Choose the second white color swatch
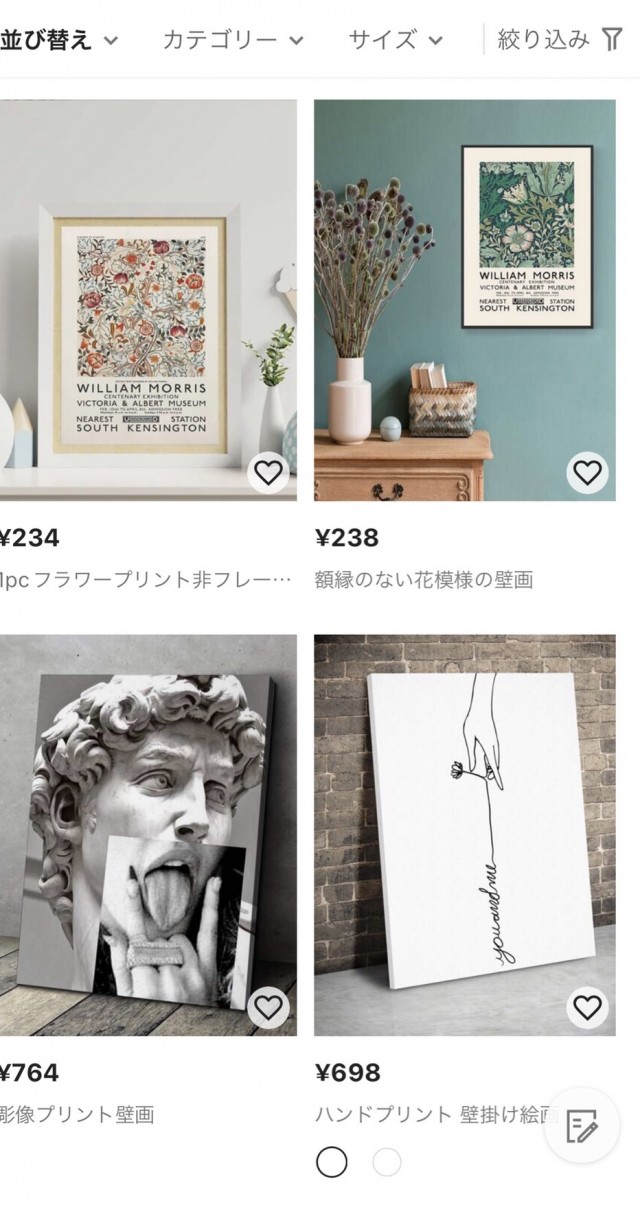Viewport: 640px width, 1205px height. tap(387, 1162)
